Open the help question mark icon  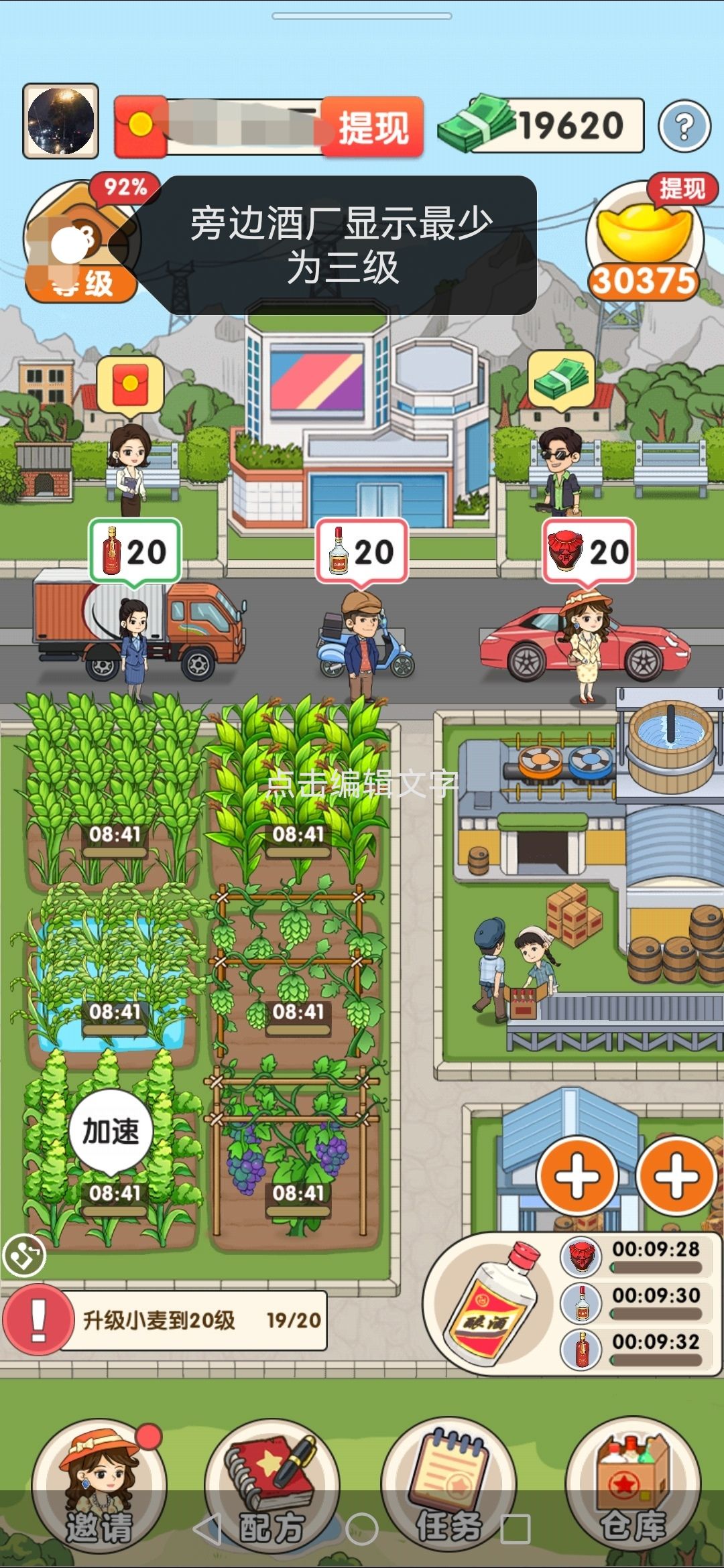tap(684, 126)
